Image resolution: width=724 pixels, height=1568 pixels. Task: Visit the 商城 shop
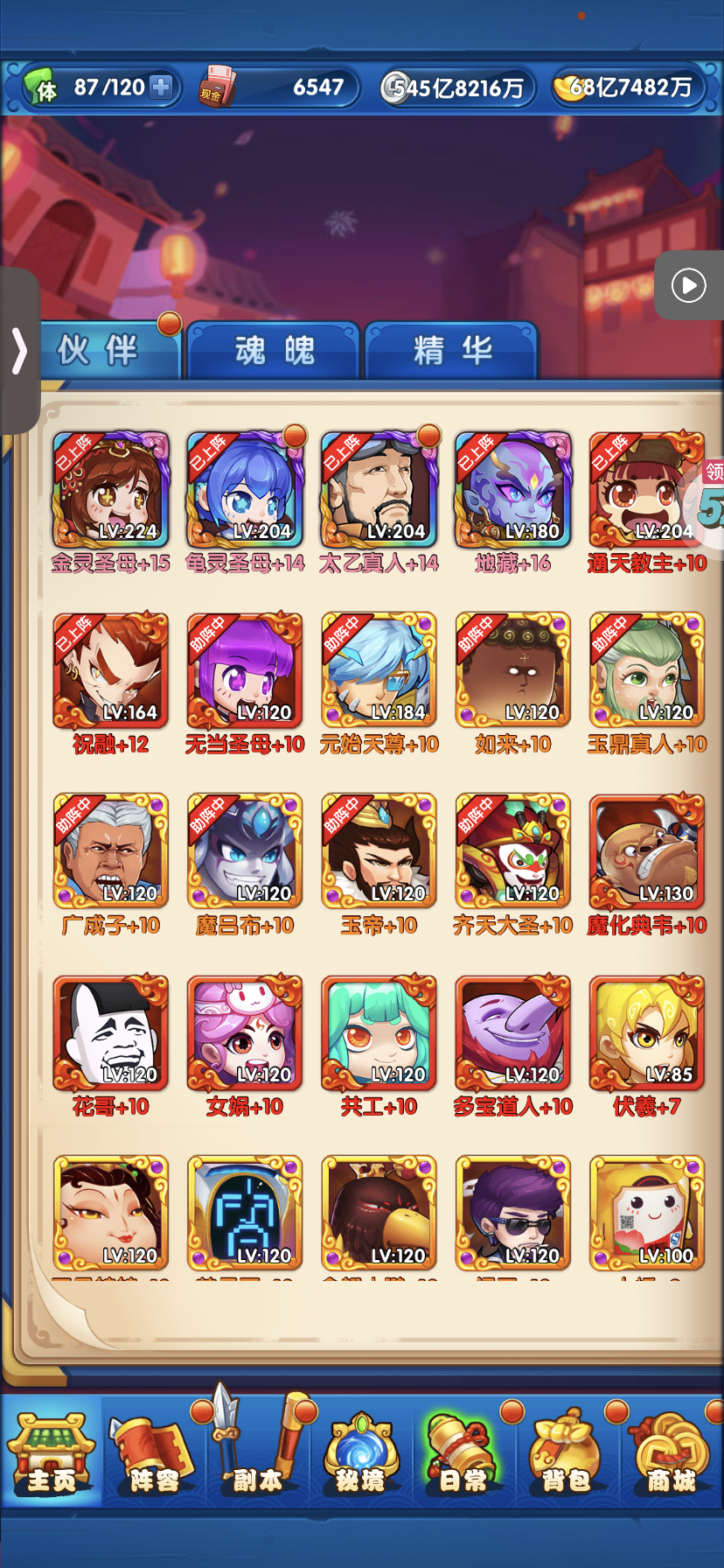tap(672, 1452)
